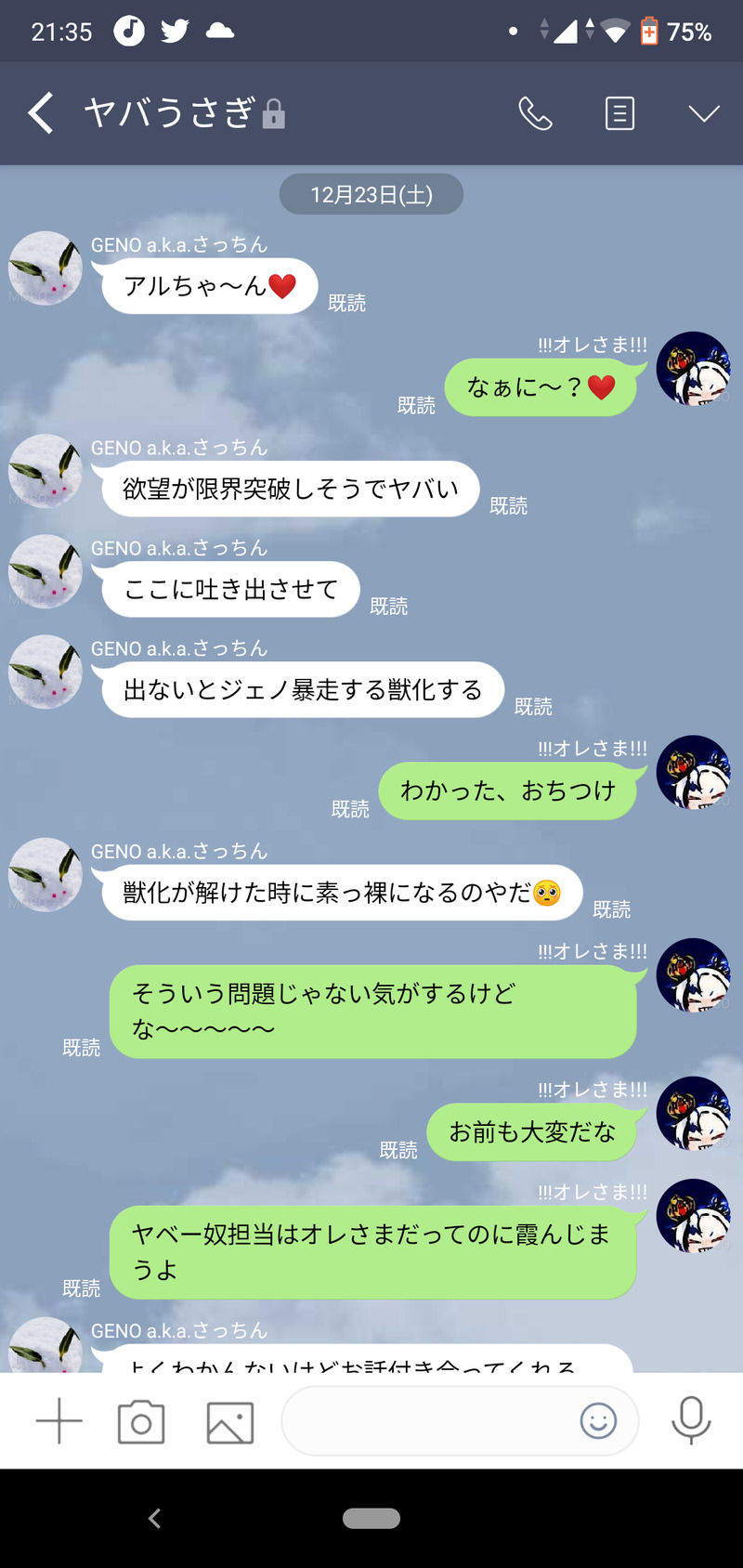
Task: Launch the camera from the chat bar
Action: [x=141, y=1421]
